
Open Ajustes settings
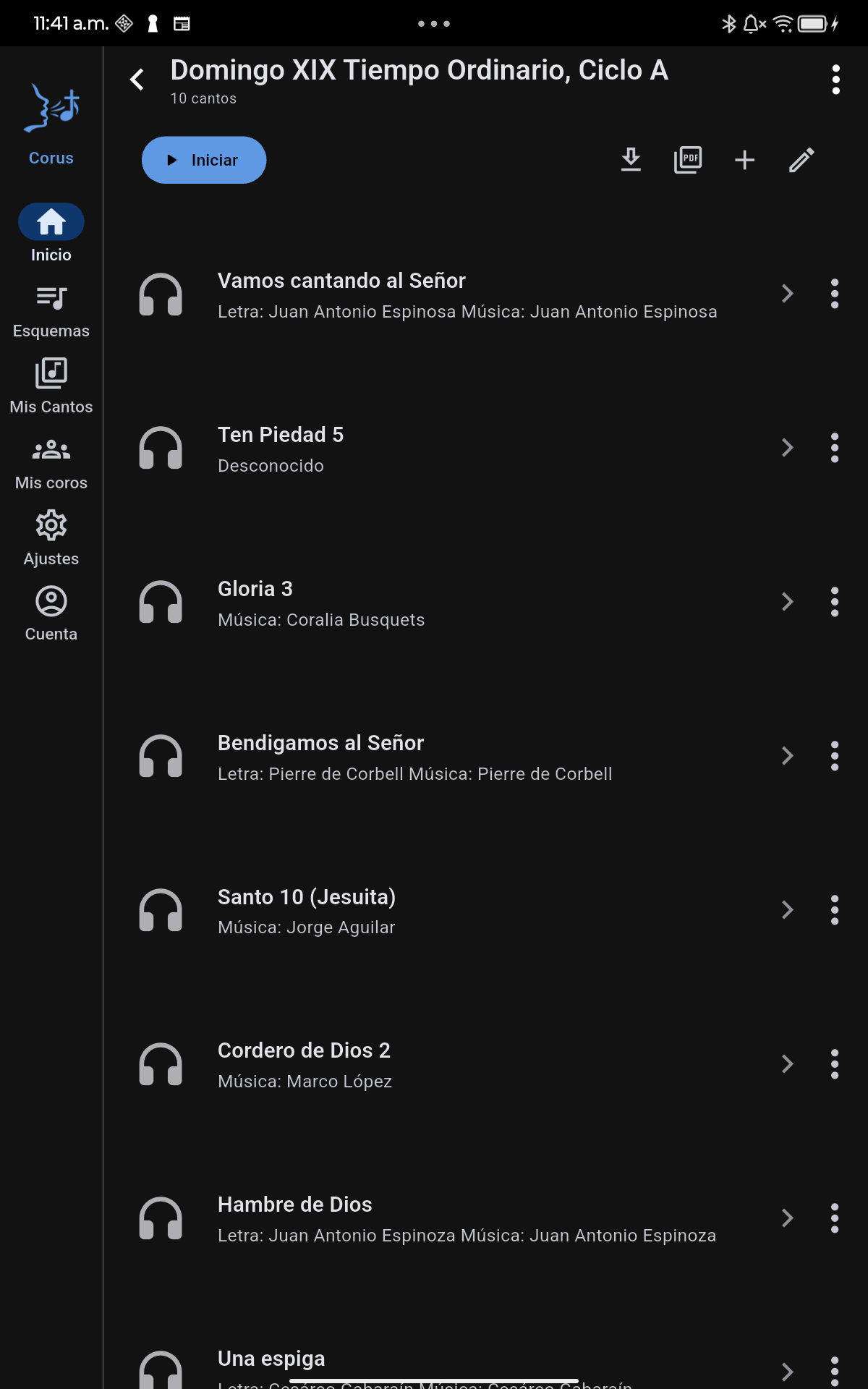[x=51, y=539]
